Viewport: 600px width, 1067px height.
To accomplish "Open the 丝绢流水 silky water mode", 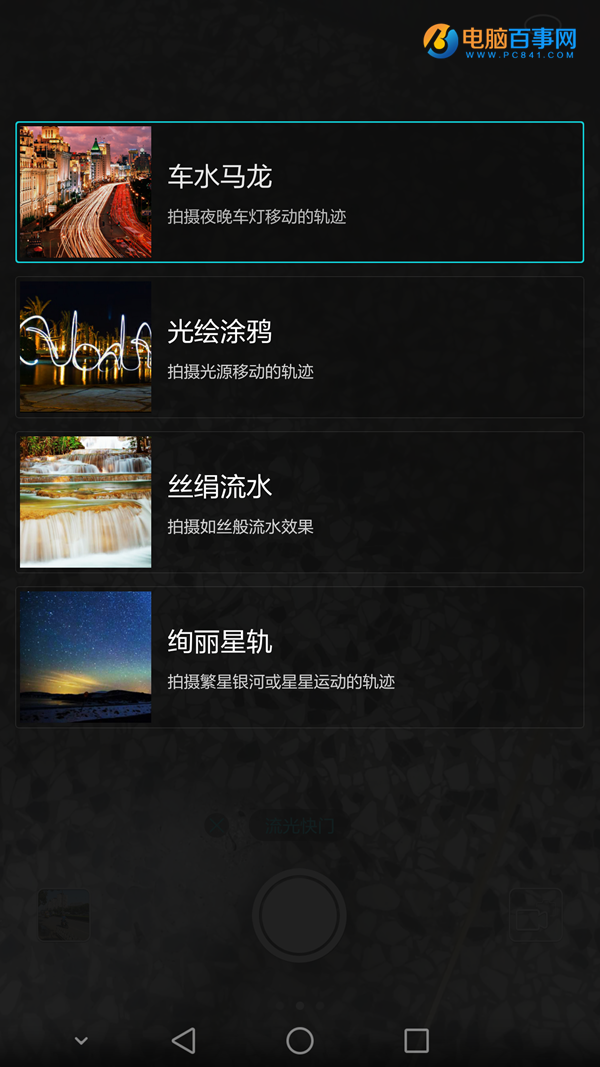I will pyautogui.click(x=300, y=502).
